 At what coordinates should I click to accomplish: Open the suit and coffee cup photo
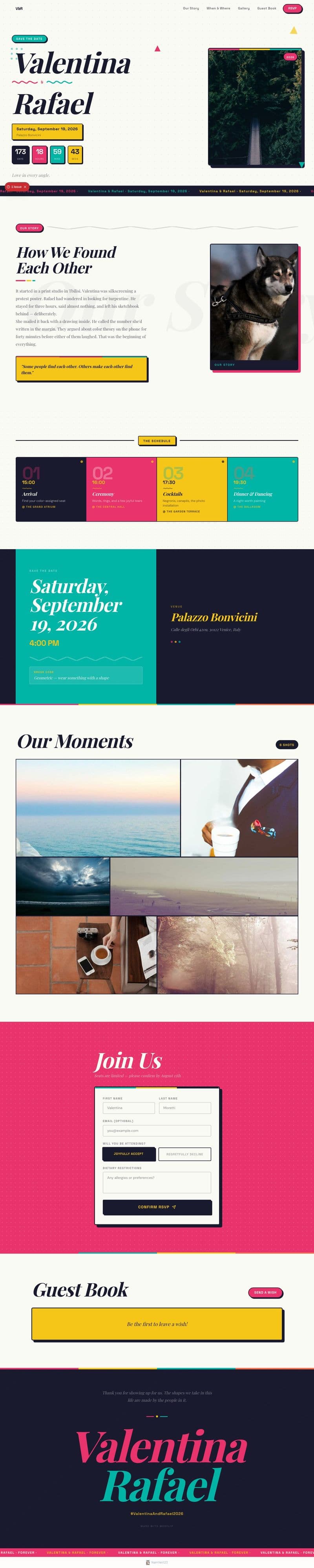click(x=239, y=808)
